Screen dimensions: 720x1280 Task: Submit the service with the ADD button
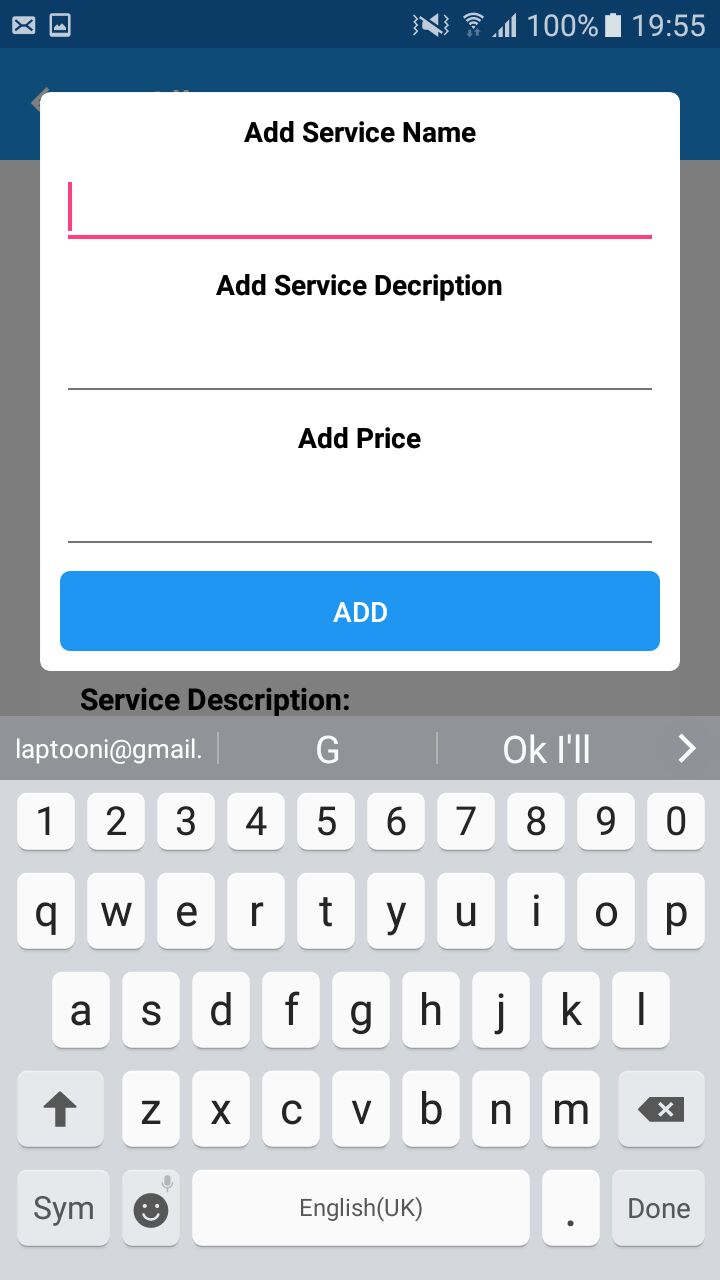click(x=360, y=611)
